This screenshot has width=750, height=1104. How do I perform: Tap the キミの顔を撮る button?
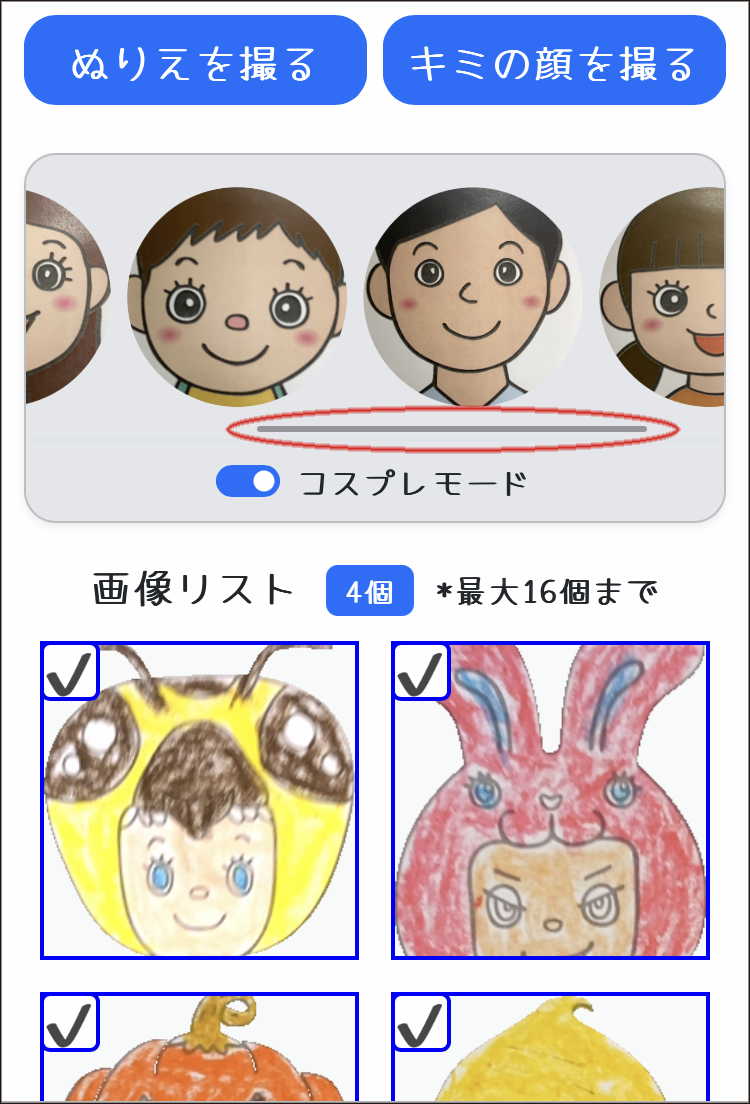pyautogui.click(x=553, y=61)
